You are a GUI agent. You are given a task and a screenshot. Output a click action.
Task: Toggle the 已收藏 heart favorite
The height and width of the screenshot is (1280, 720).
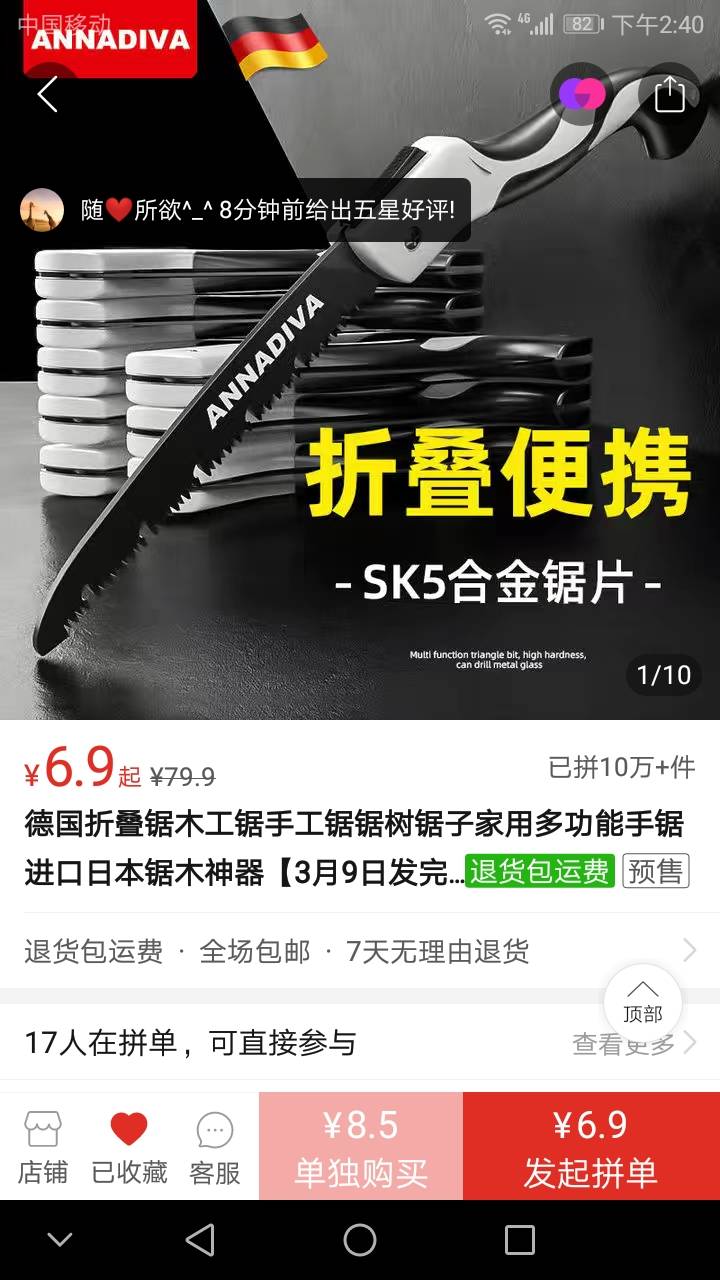(129, 1147)
